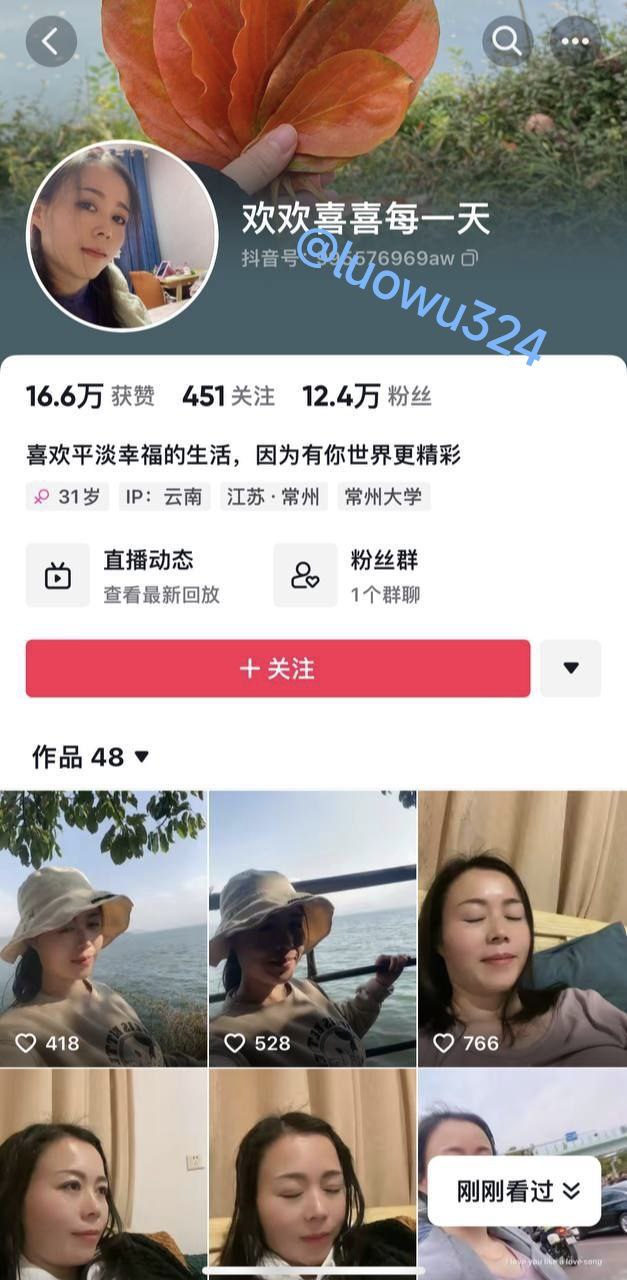Open the video with 418 likes
The width and height of the screenshot is (627, 1280).
[103, 928]
